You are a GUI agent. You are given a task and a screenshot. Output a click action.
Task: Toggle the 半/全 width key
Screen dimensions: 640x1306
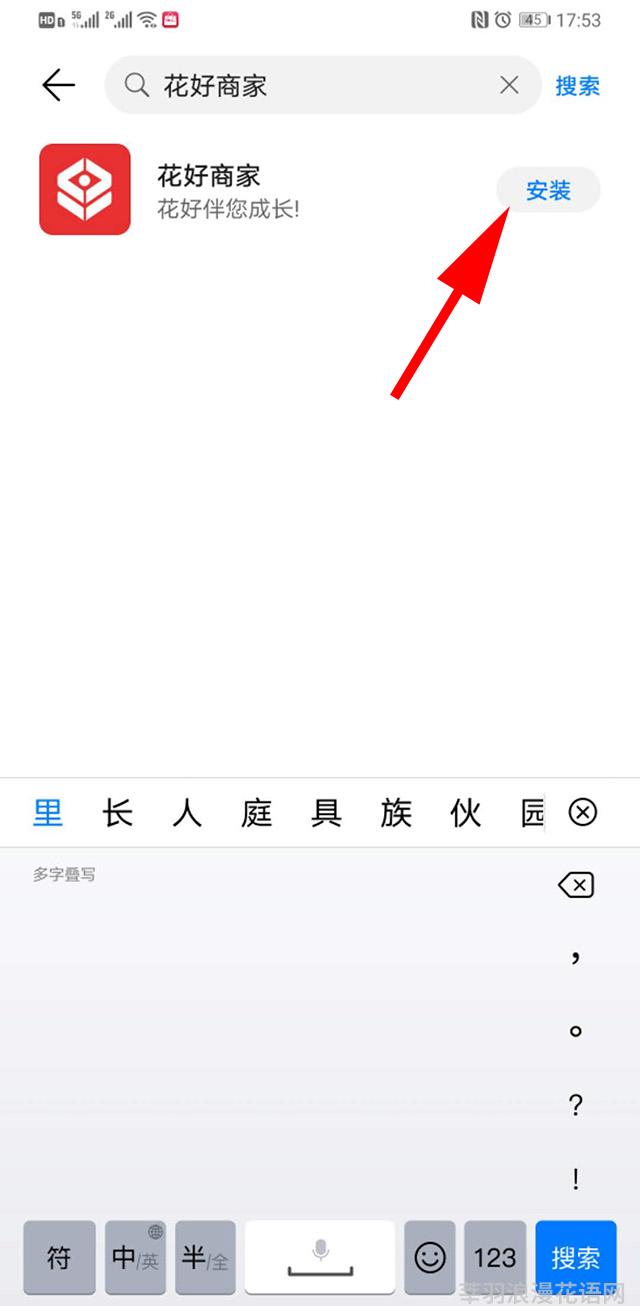[x=205, y=1258]
